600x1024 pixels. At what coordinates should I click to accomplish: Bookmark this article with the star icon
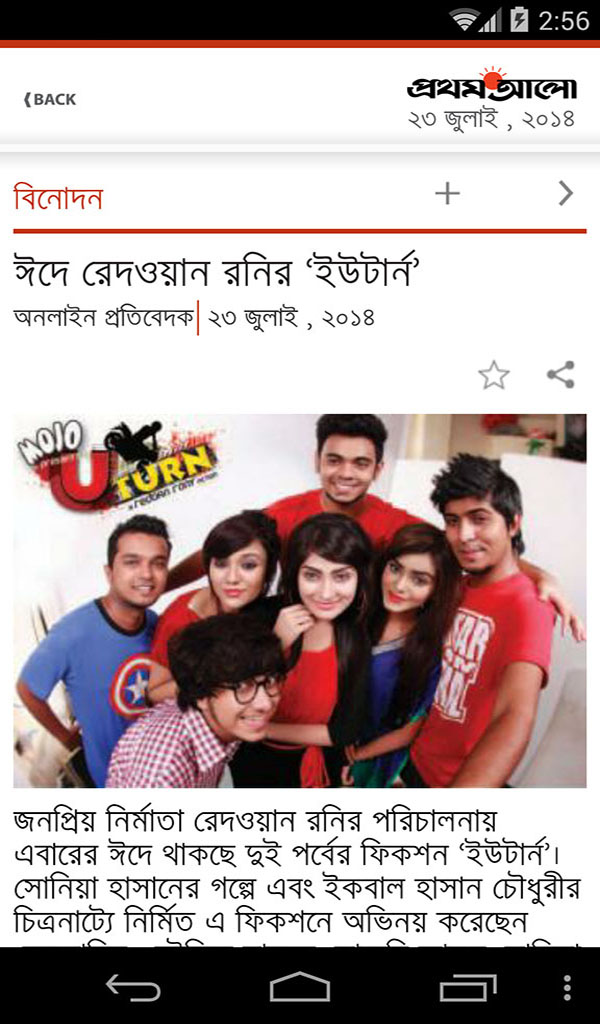coord(493,375)
